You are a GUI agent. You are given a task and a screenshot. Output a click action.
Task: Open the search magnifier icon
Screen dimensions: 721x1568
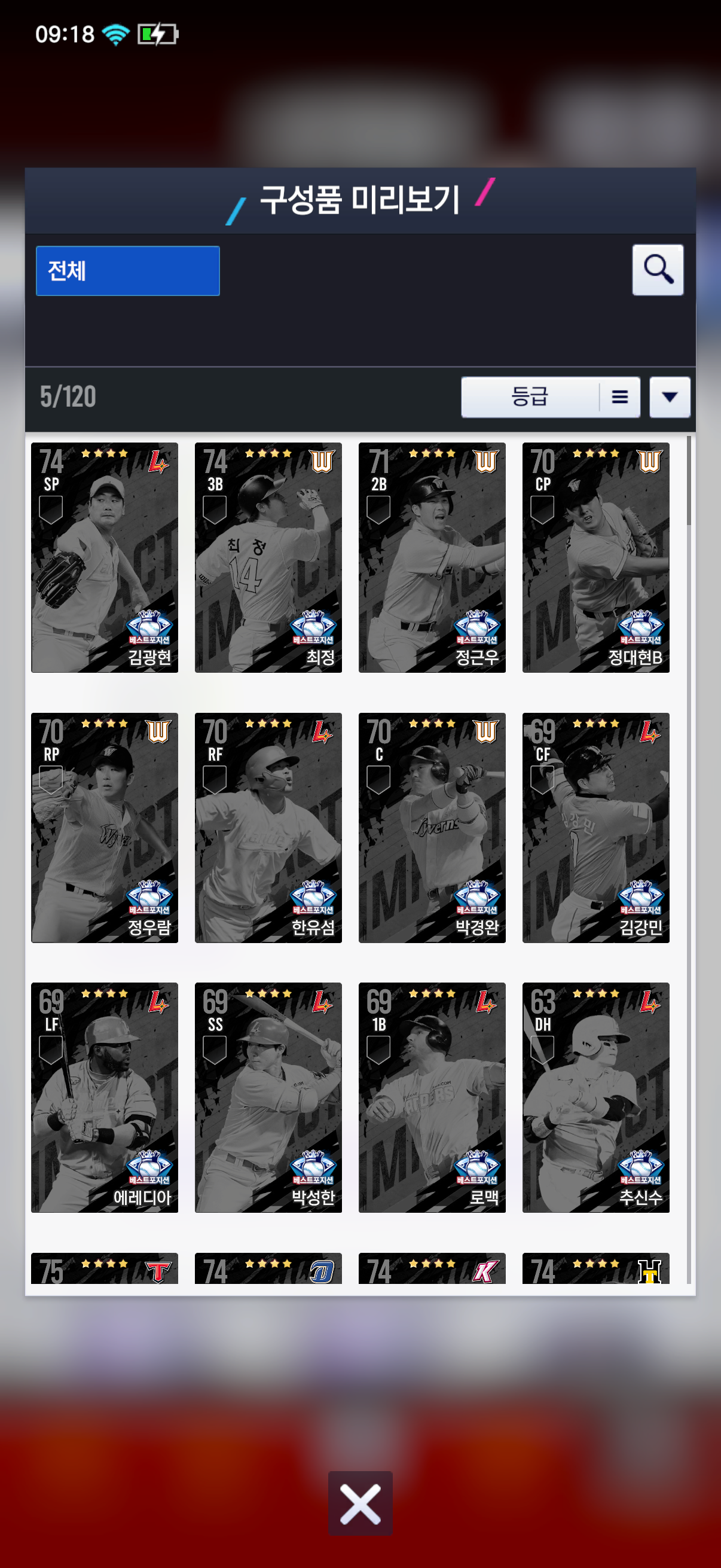point(657,270)
